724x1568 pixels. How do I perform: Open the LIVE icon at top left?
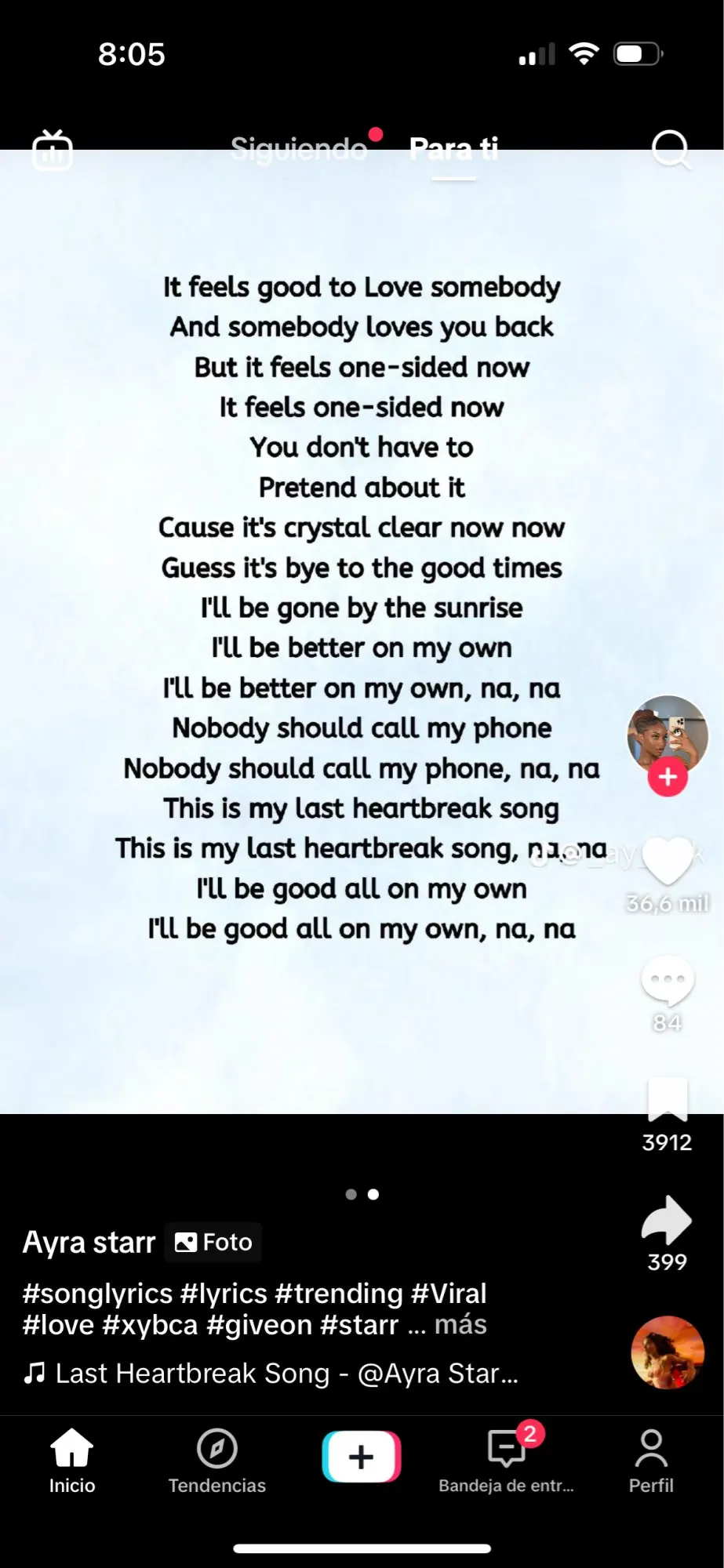pyautogui.click(x=53, y=149)
